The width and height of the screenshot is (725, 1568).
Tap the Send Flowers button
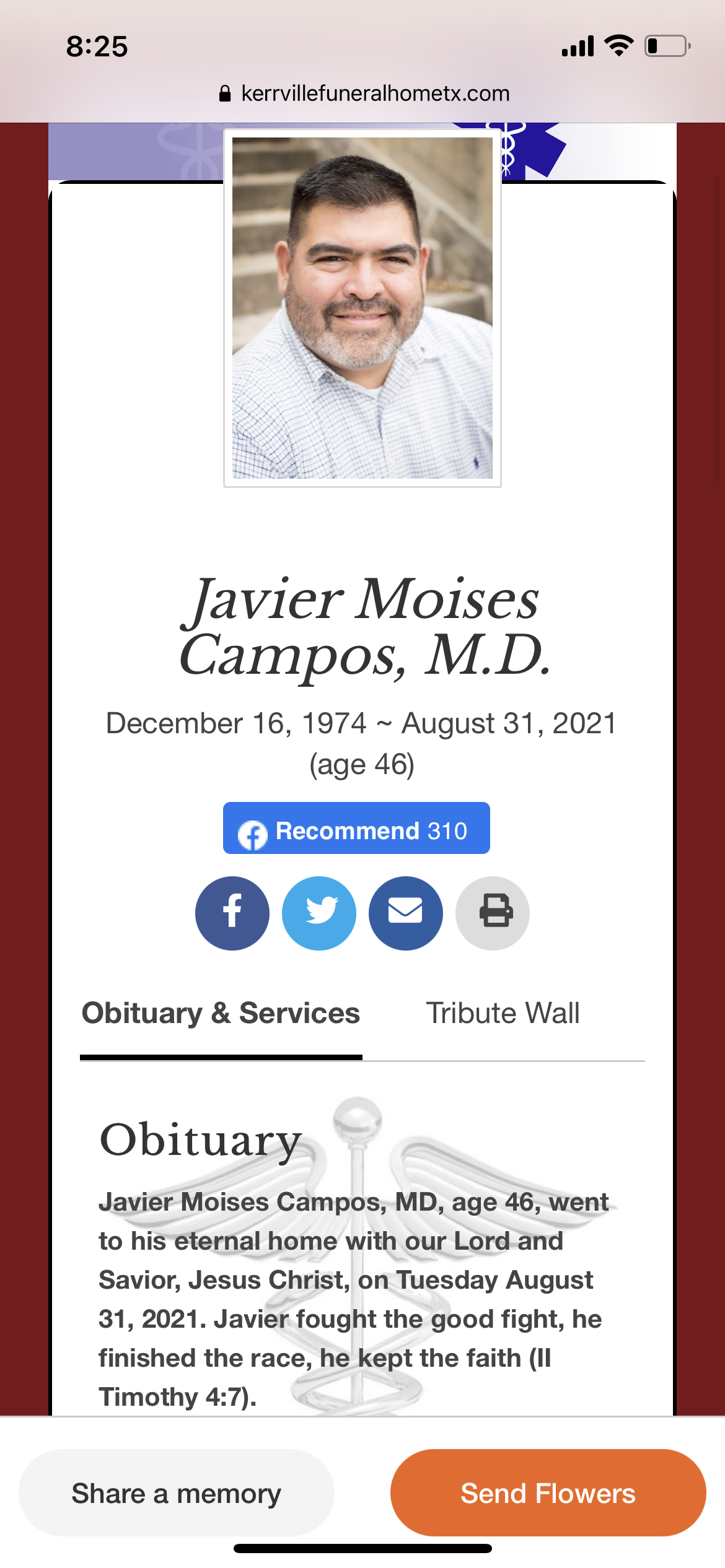tap(548, 1493)
